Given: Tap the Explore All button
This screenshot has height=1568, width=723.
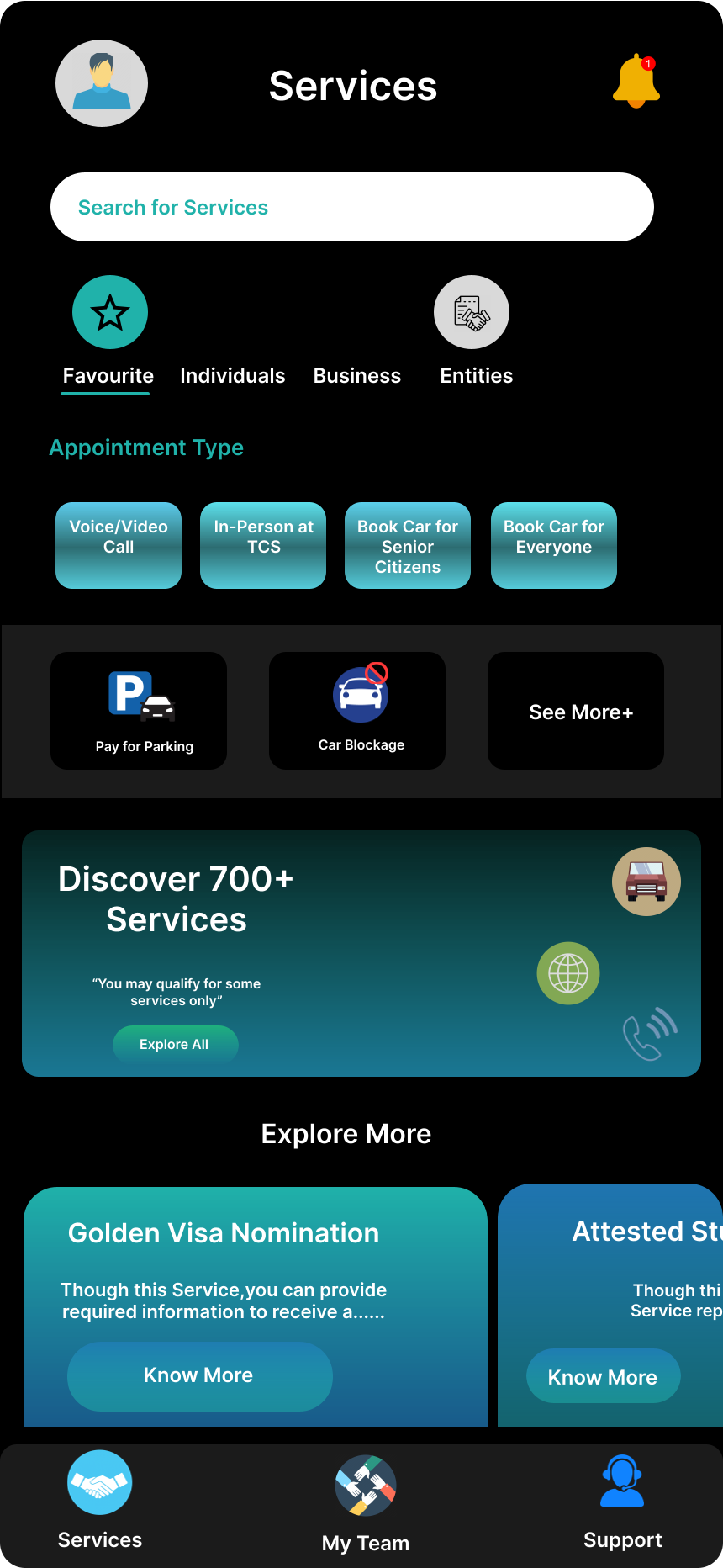Looking at the screenshot, I should (x=175, y=1044).
